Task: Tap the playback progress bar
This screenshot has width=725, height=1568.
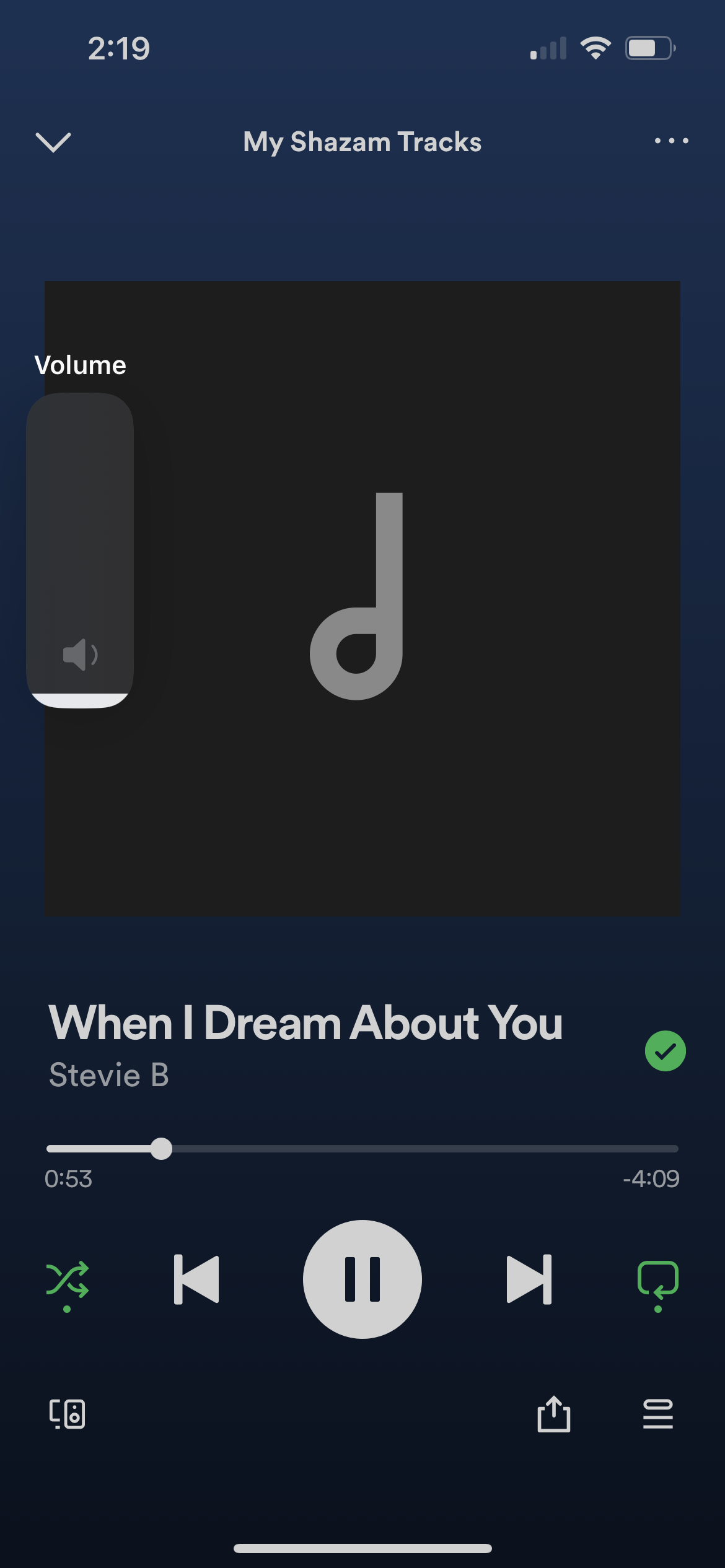Action: [x=362, y=1149]
